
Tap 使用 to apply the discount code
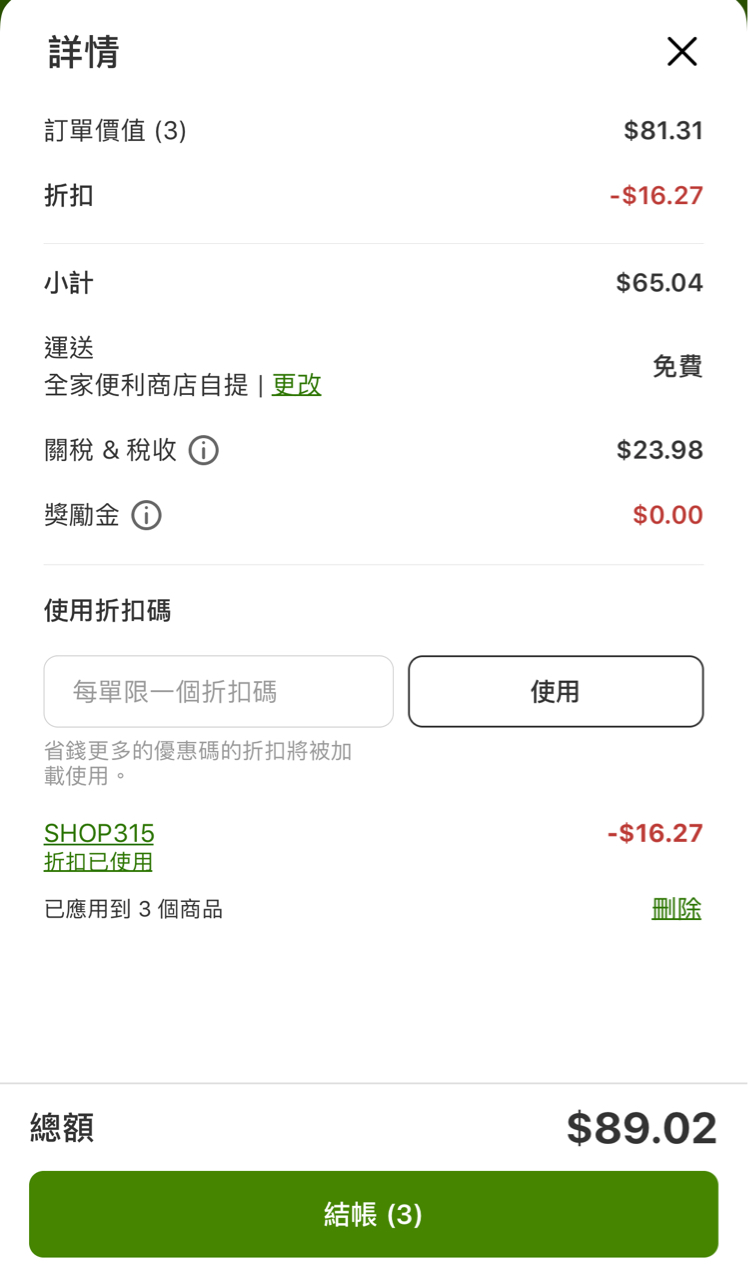pos(555,691)
